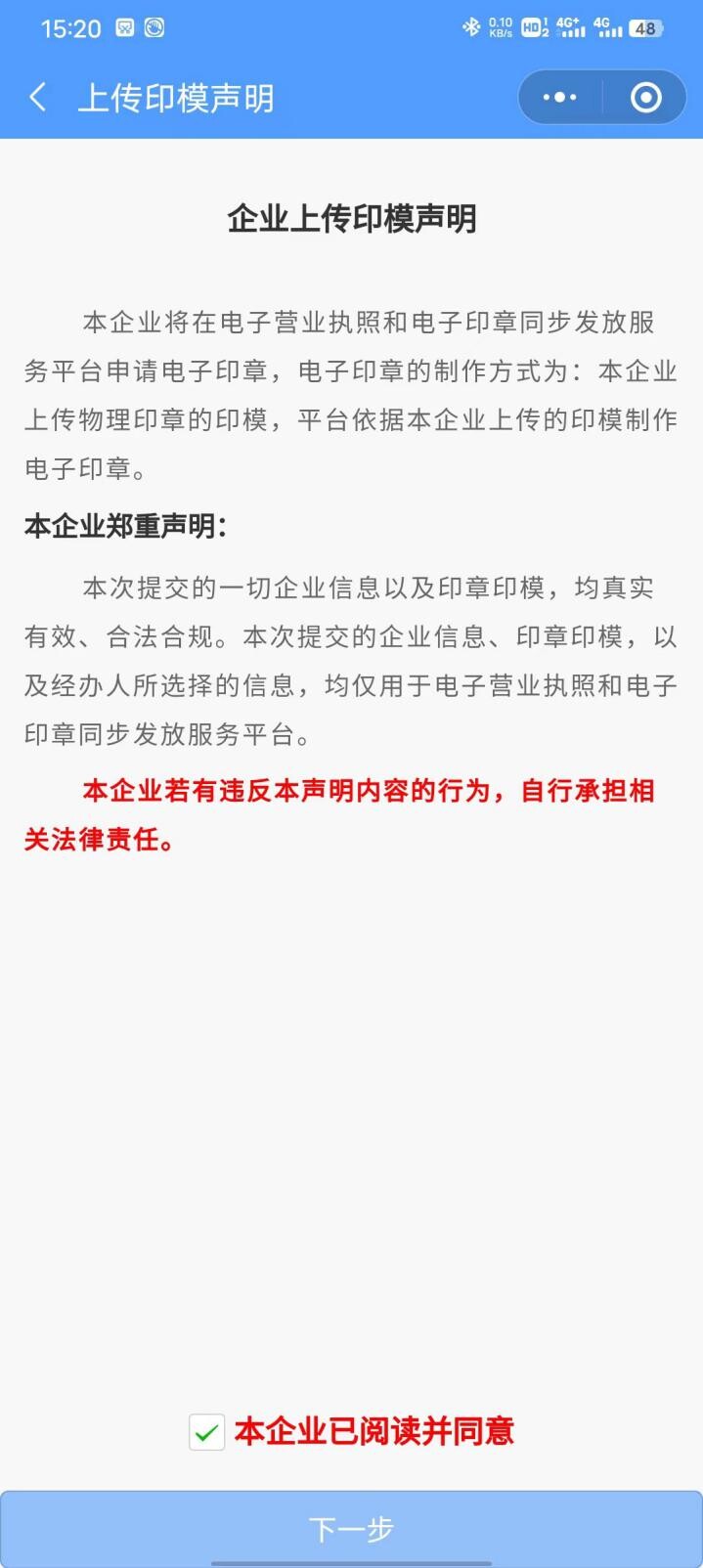Uncheck the 本企业已阅读并同意 checkbox
The image size is (703, 1568).
207,1432
